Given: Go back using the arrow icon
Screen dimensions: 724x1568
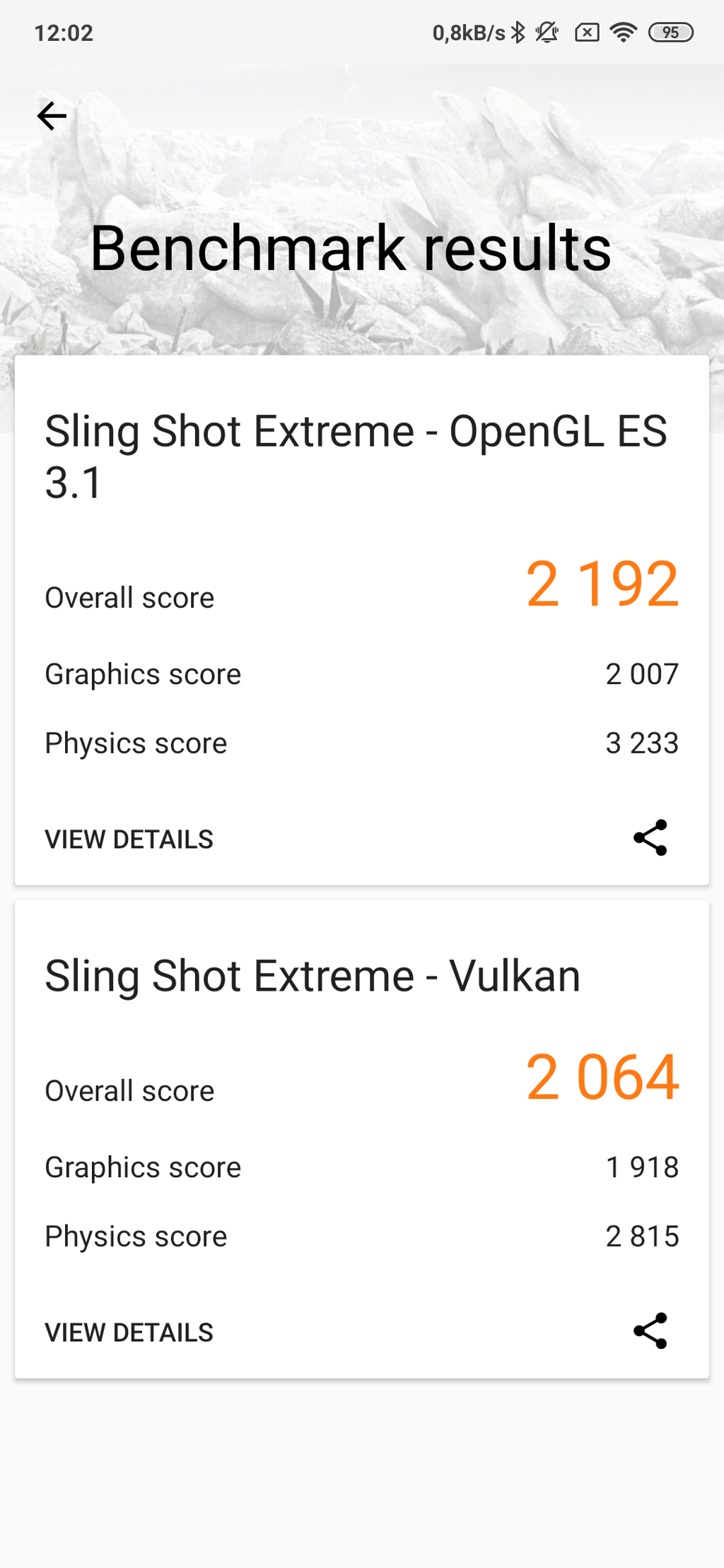Looking at the screenshot, I should click(x=52, y=116).
